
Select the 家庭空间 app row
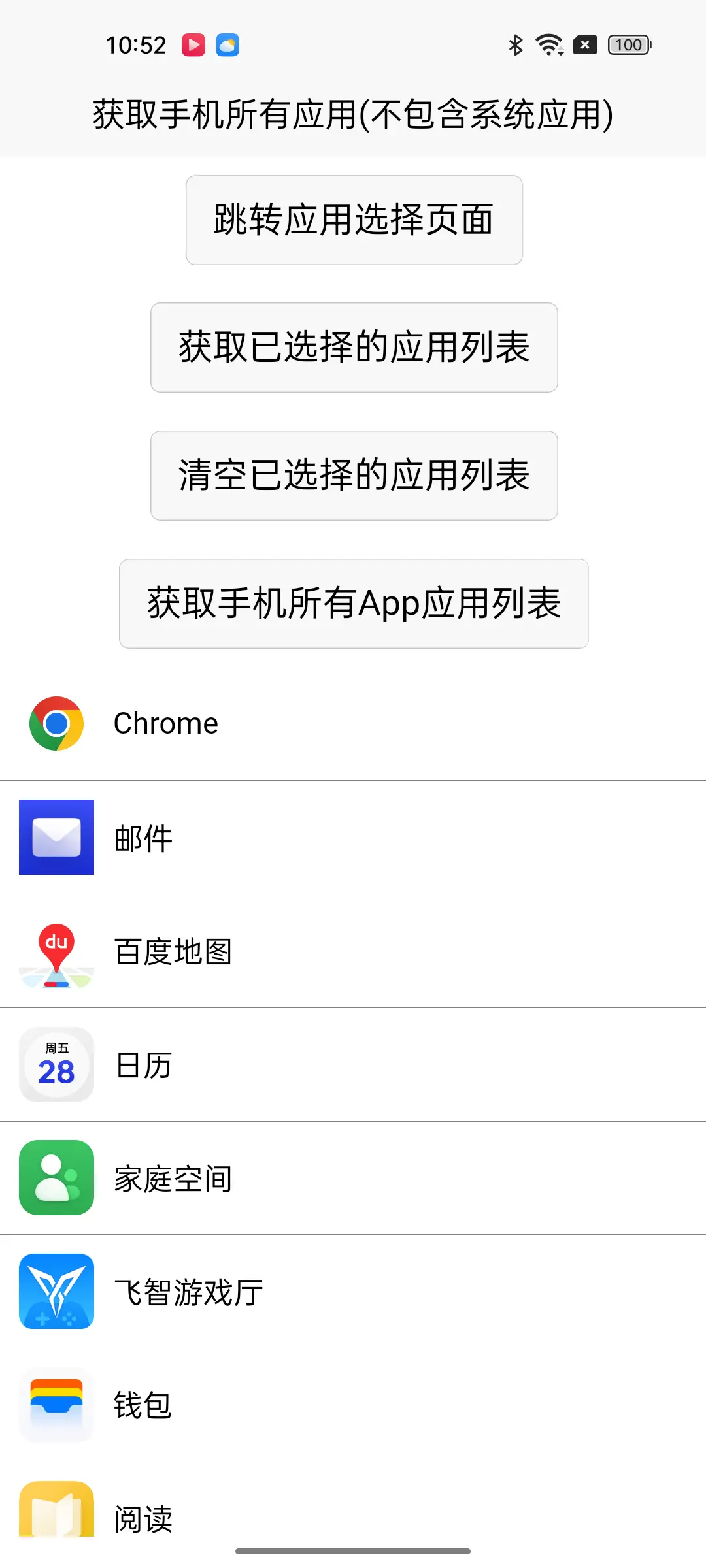pyautogui.click(x=353, y=1179)
